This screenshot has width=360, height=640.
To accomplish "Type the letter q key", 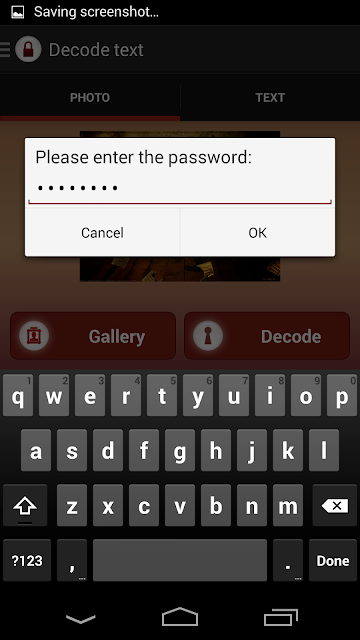I will click(18, 396).
